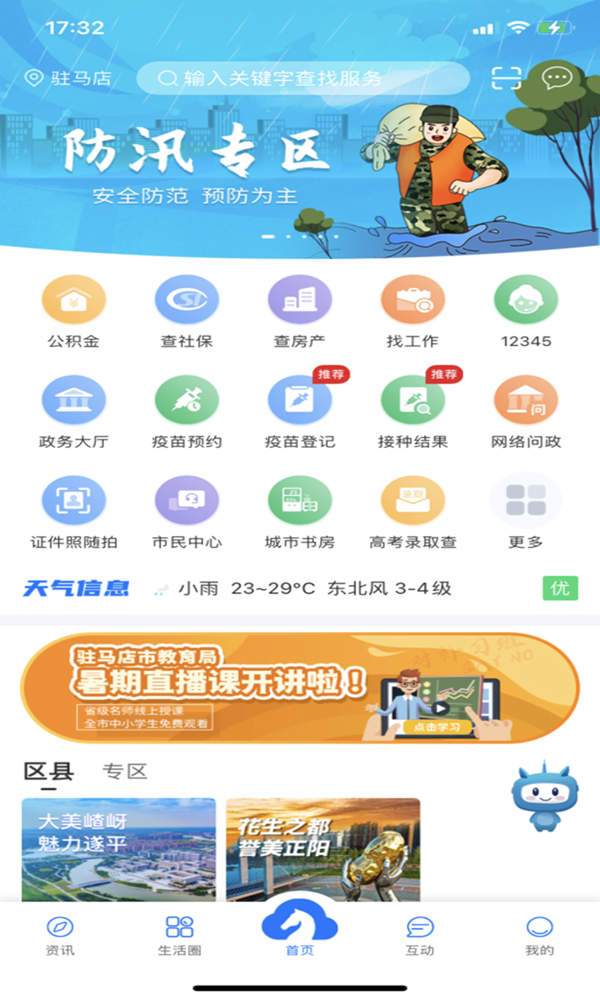Switch to the 资讯 tab

click(60, 935)
